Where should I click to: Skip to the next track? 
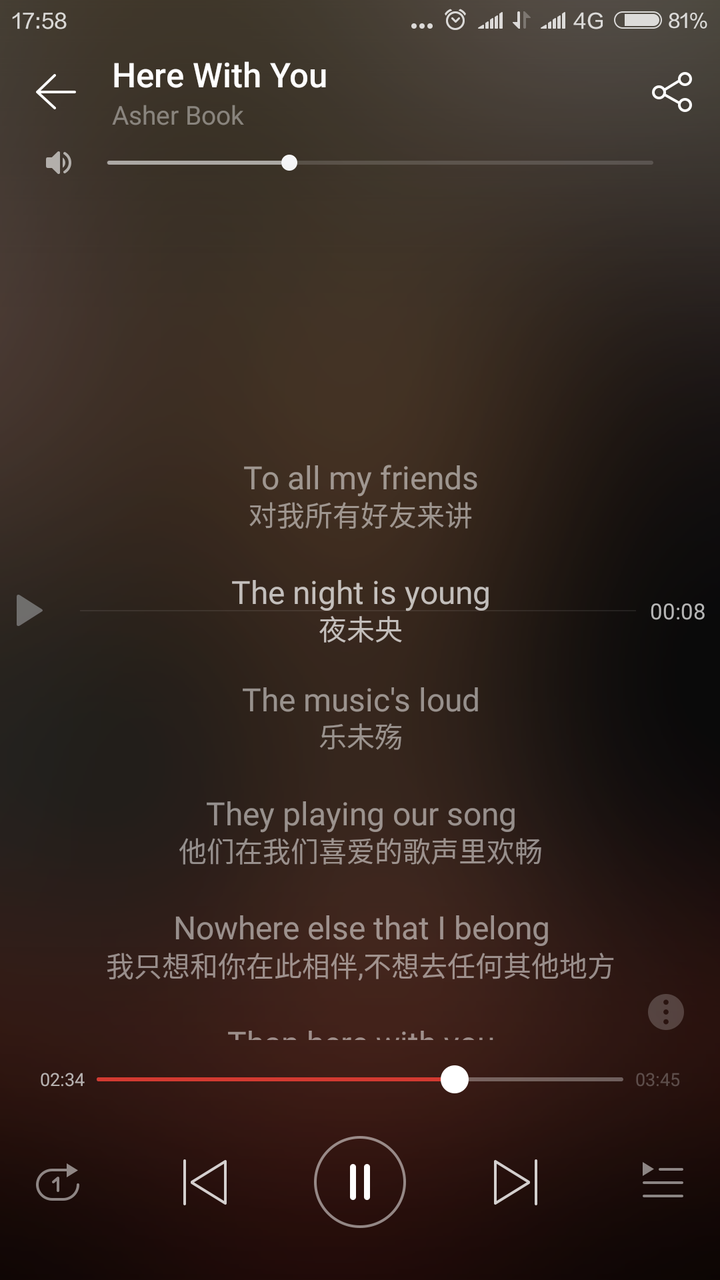[515, 1183]
